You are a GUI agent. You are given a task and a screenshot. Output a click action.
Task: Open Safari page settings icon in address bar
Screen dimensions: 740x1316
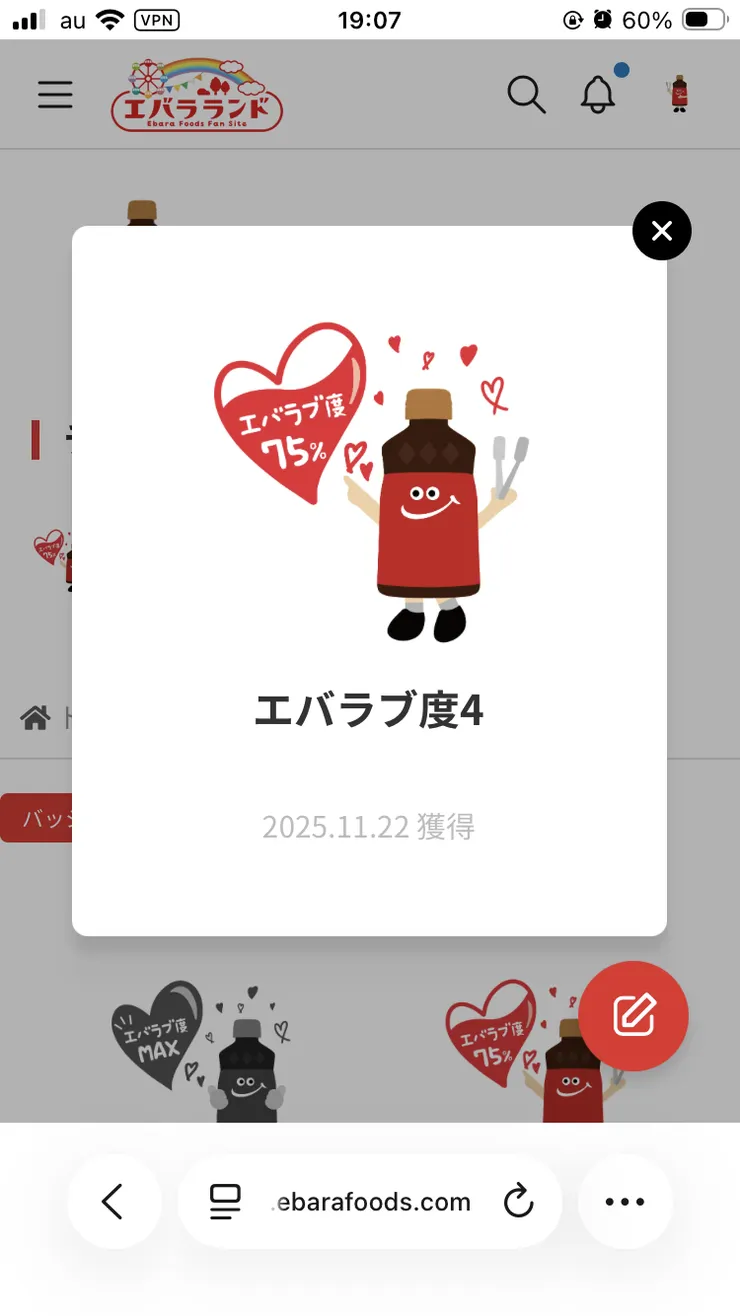[x=224, y=1203]
